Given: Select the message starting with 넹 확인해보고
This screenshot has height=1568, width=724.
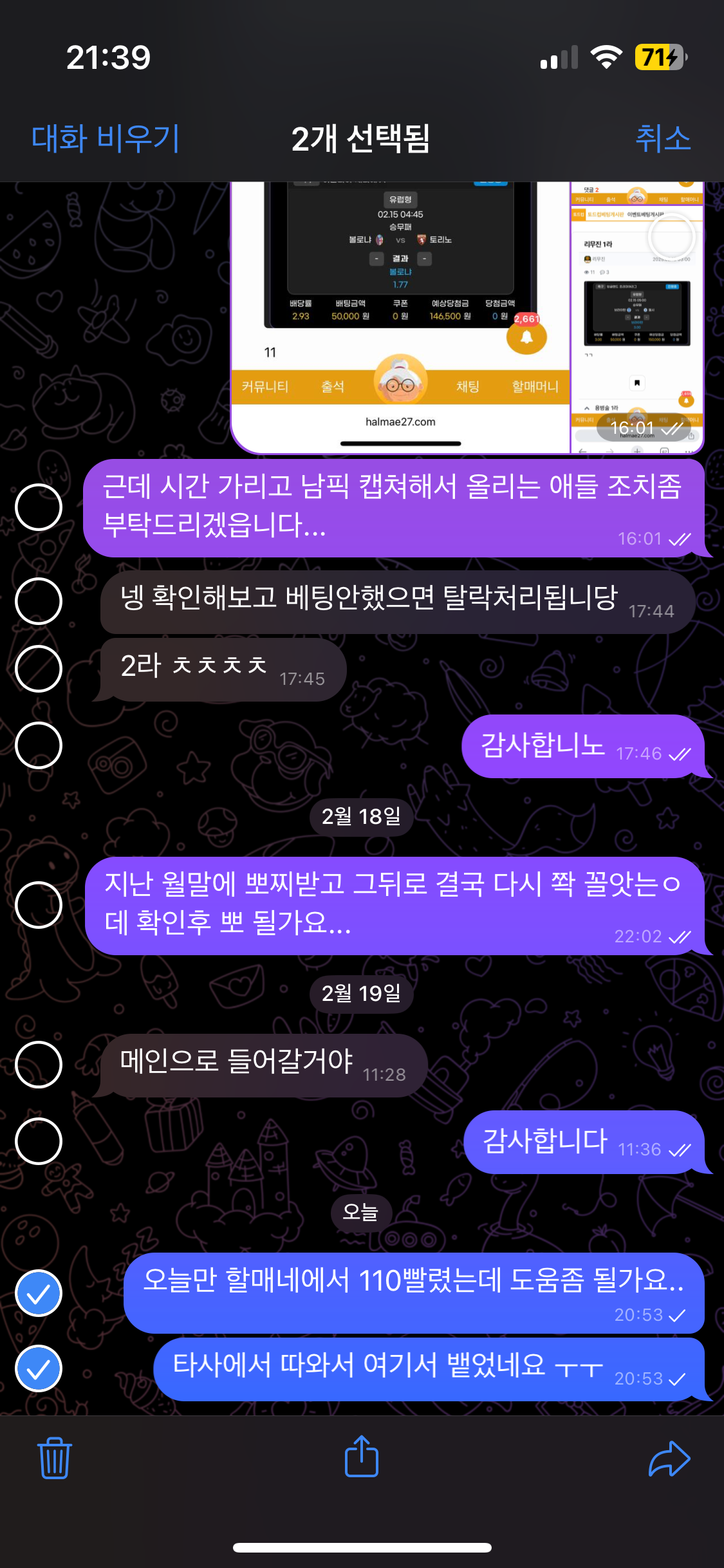Looking at the screenshot, I should 39,601.
